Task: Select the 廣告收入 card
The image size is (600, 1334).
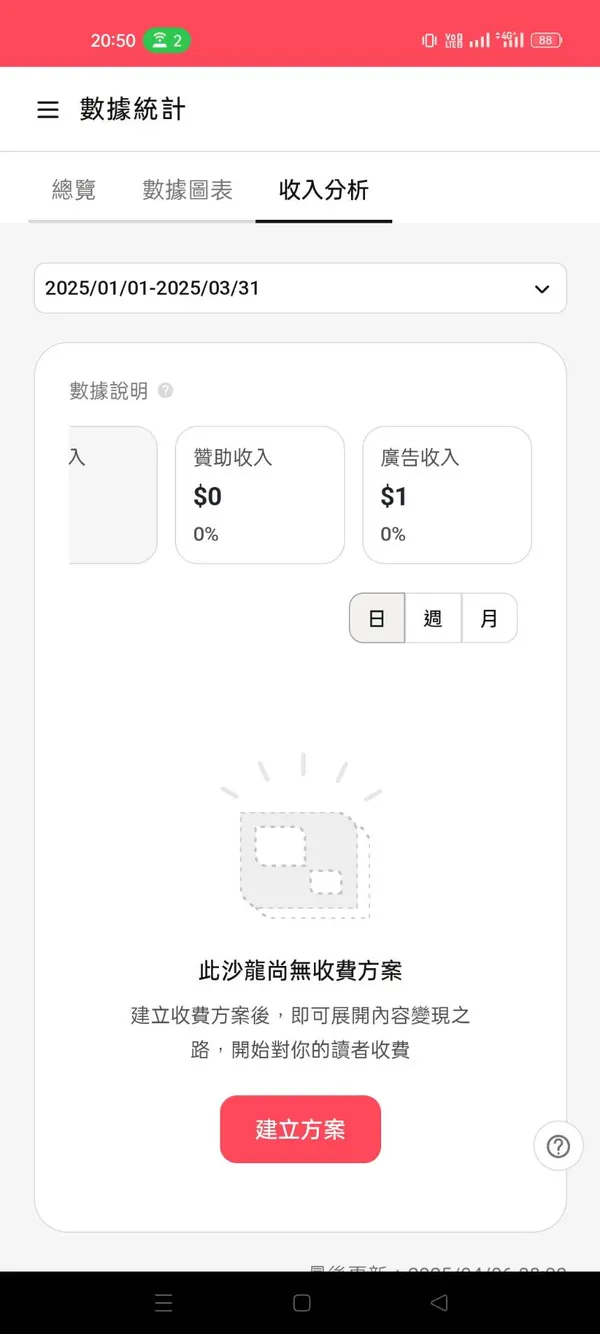Action: pyautogui.click(x=447, y=495)
